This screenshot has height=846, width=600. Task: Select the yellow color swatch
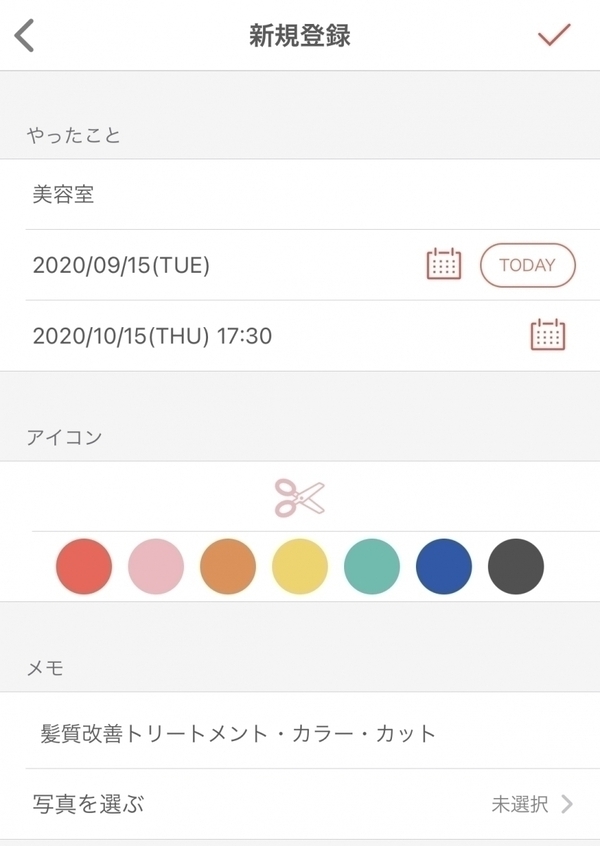point(300,567)
